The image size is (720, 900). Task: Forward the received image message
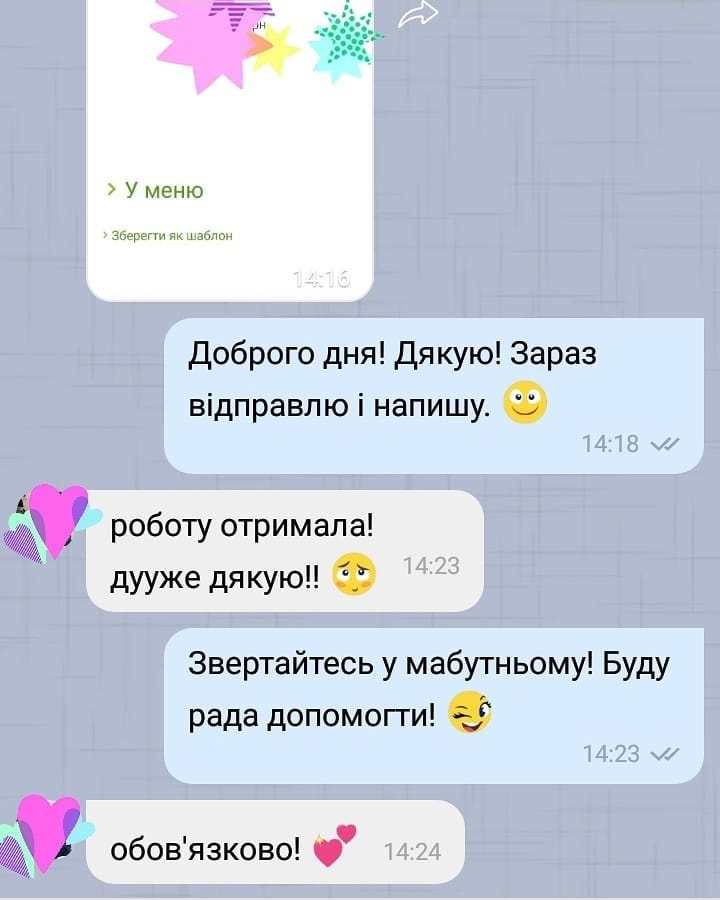coord(418,14)
